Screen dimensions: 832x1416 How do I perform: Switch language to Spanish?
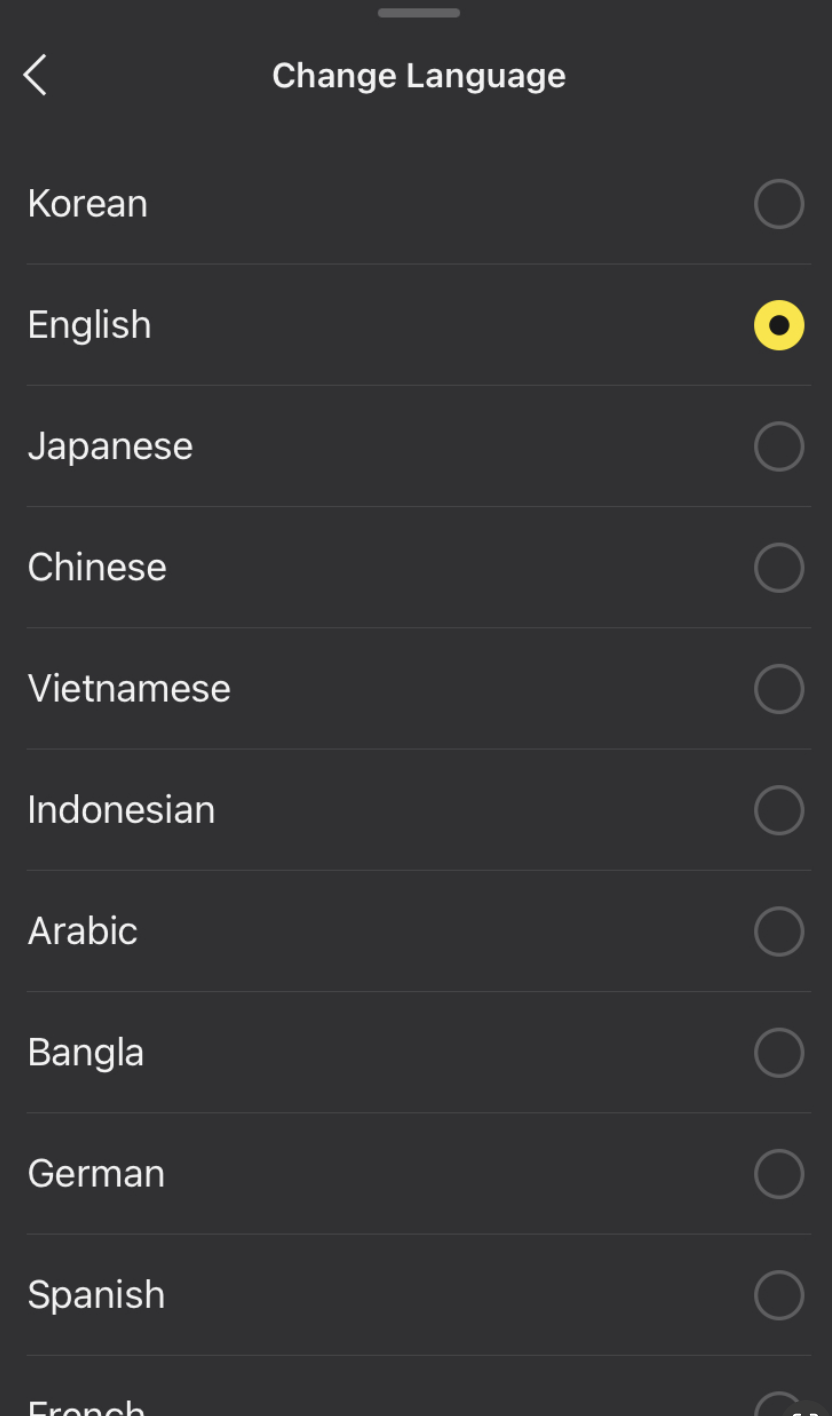[418, 1295]
